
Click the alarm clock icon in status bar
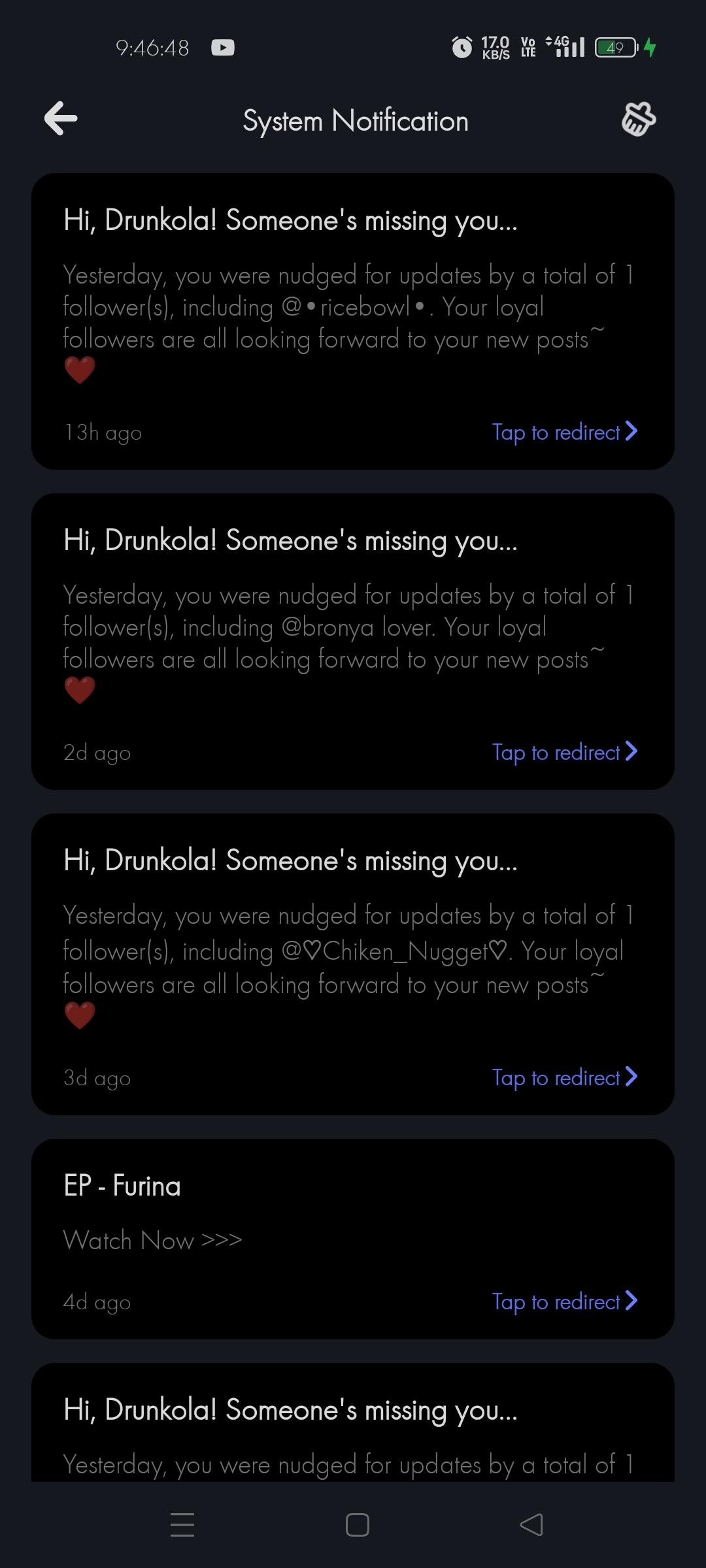point(462,47)
